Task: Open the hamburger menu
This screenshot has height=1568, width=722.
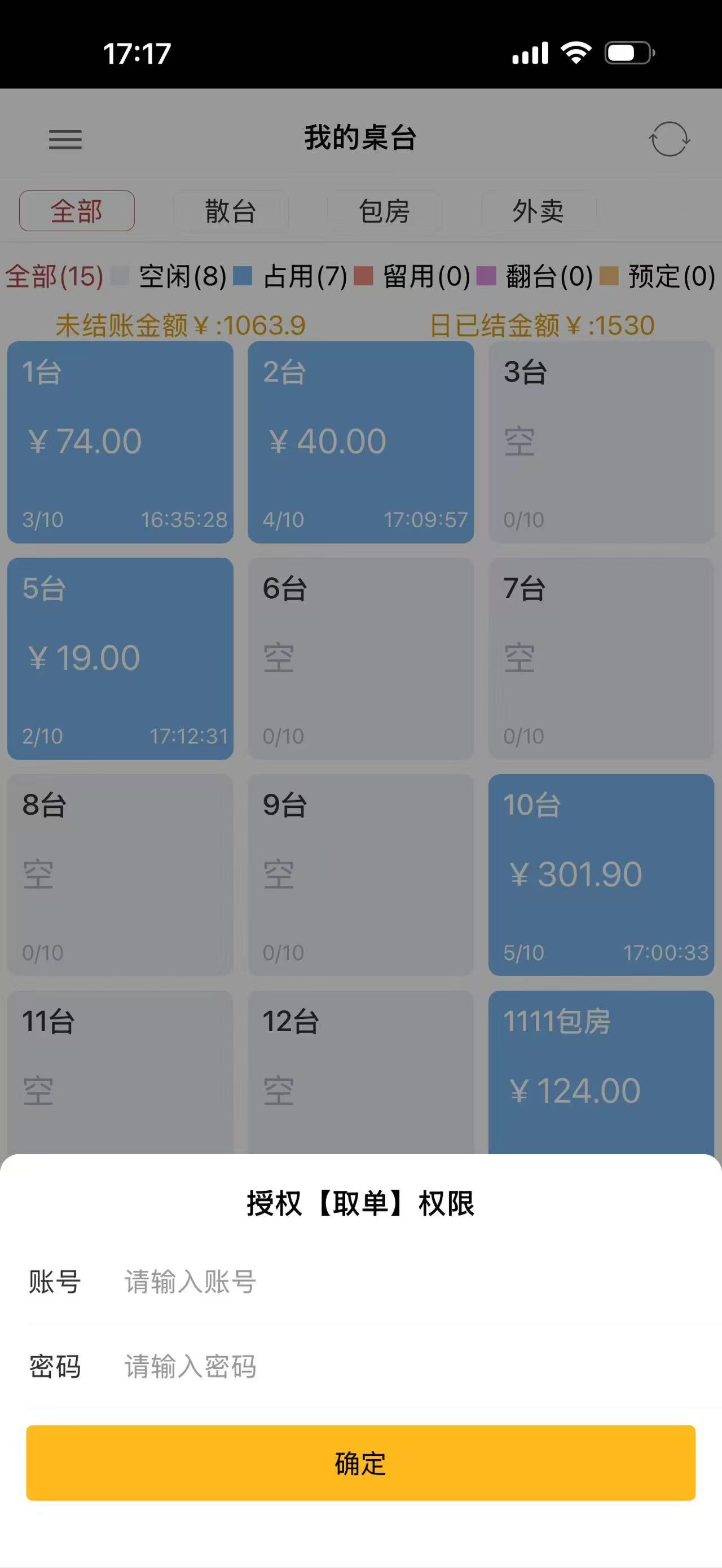Action: click(65, 139)
